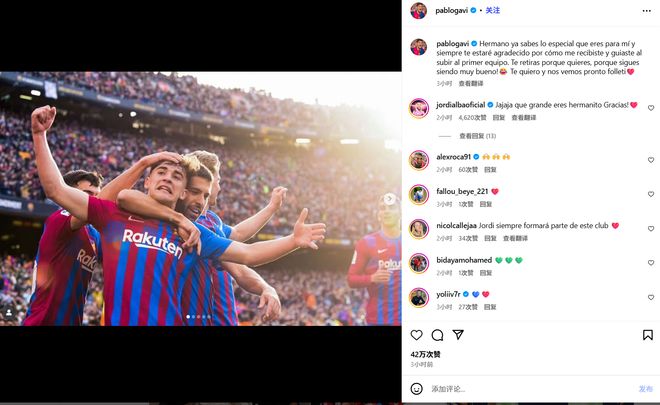Follow pablogavi via the 关注 link
Viewport: 660px width, 405px height.
(x=492, y=10)
